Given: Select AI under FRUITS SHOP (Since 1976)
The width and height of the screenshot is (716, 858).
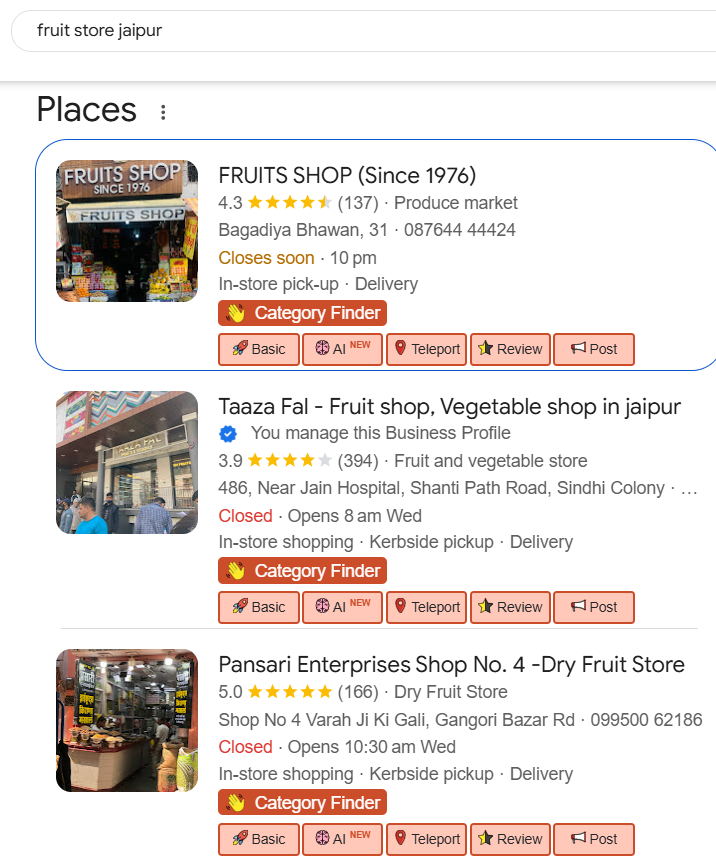Looking at the screenshot, I should 343,349.
